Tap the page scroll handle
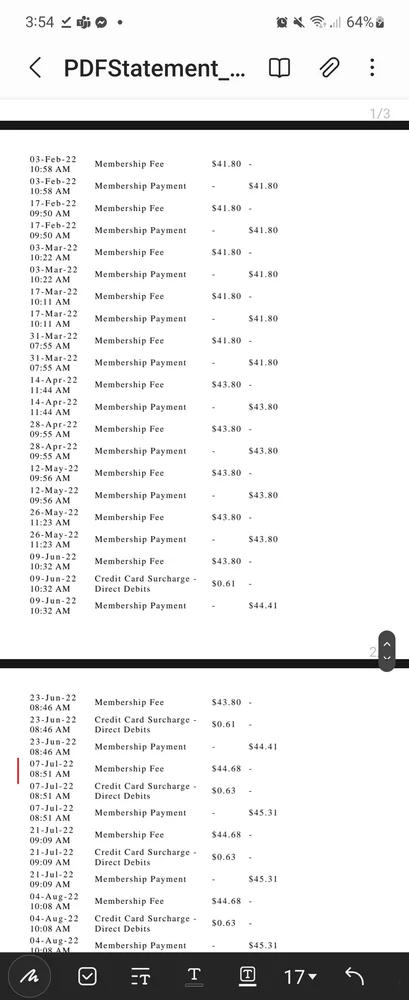Screen dimensions: 409x1000 pos(387,651)
